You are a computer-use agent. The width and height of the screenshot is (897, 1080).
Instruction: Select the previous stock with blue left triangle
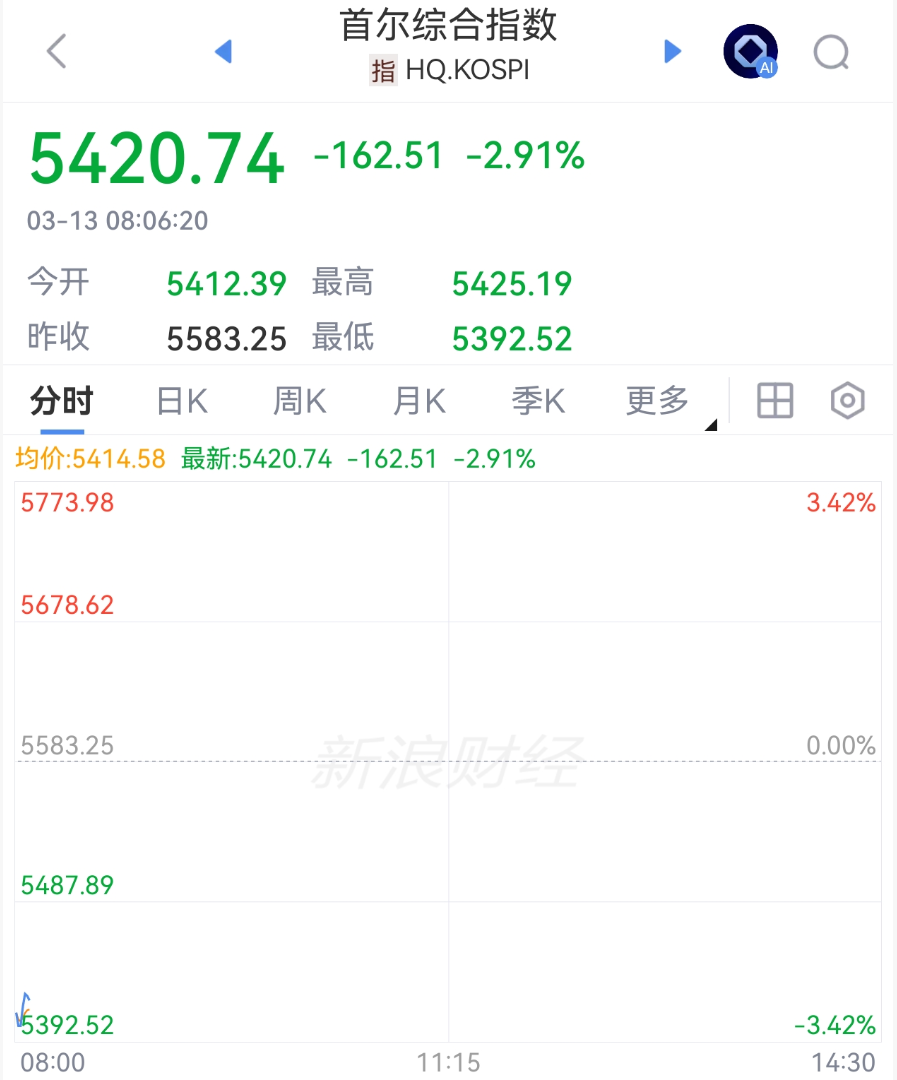[x=224, y=51]
